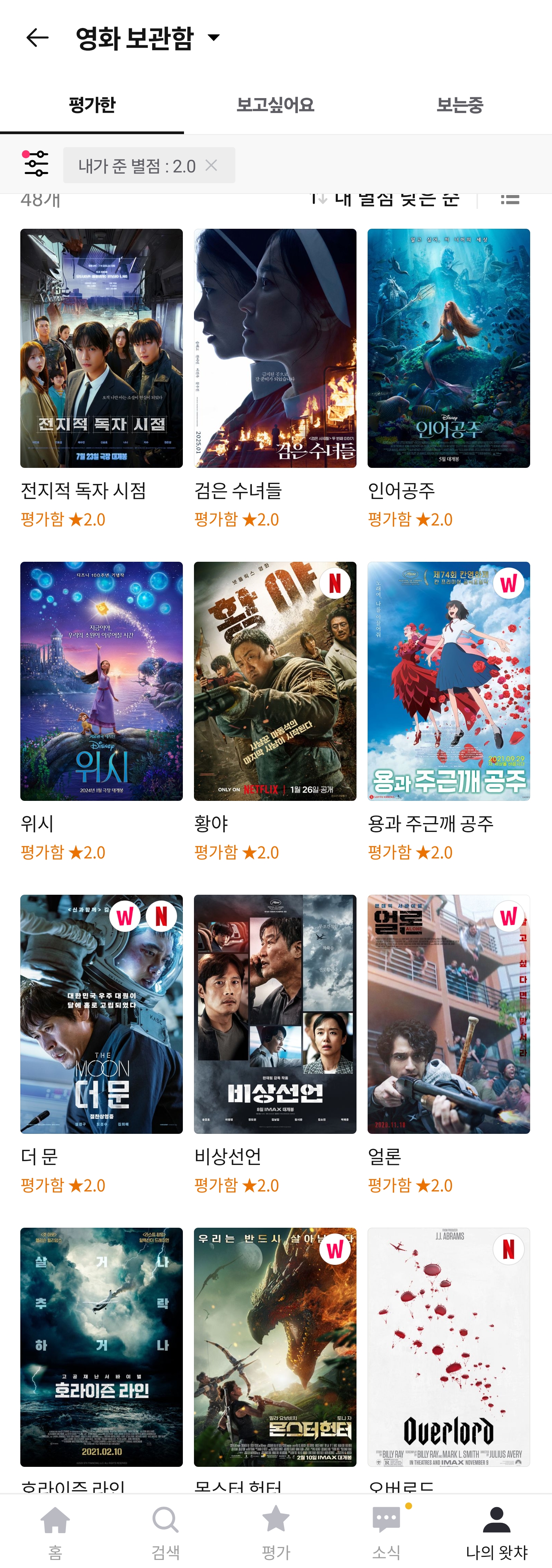Open the movie 용과 주근깨 공주
Image resolution: width=552 pixels, height=1568 pixels.
449,681
